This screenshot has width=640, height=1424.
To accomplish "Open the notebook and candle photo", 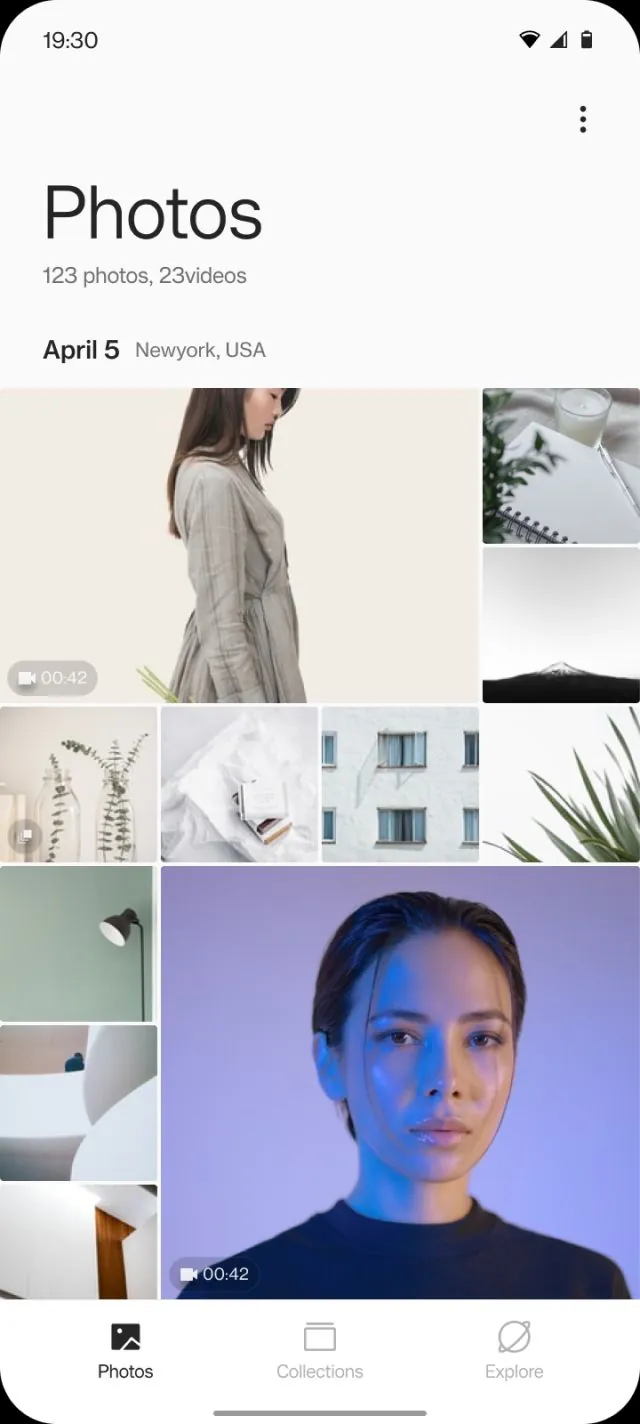I will tap(561, 466).
